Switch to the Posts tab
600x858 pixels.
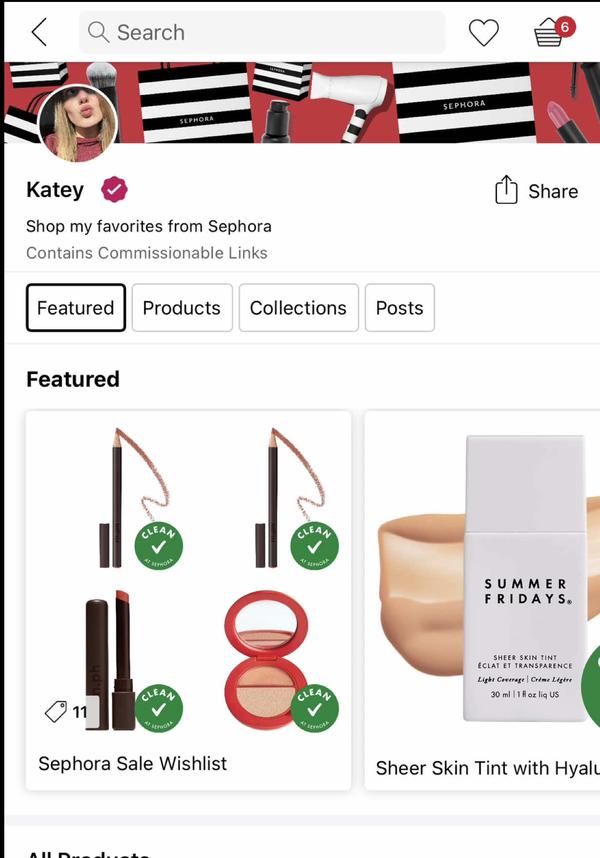(399, 308)
